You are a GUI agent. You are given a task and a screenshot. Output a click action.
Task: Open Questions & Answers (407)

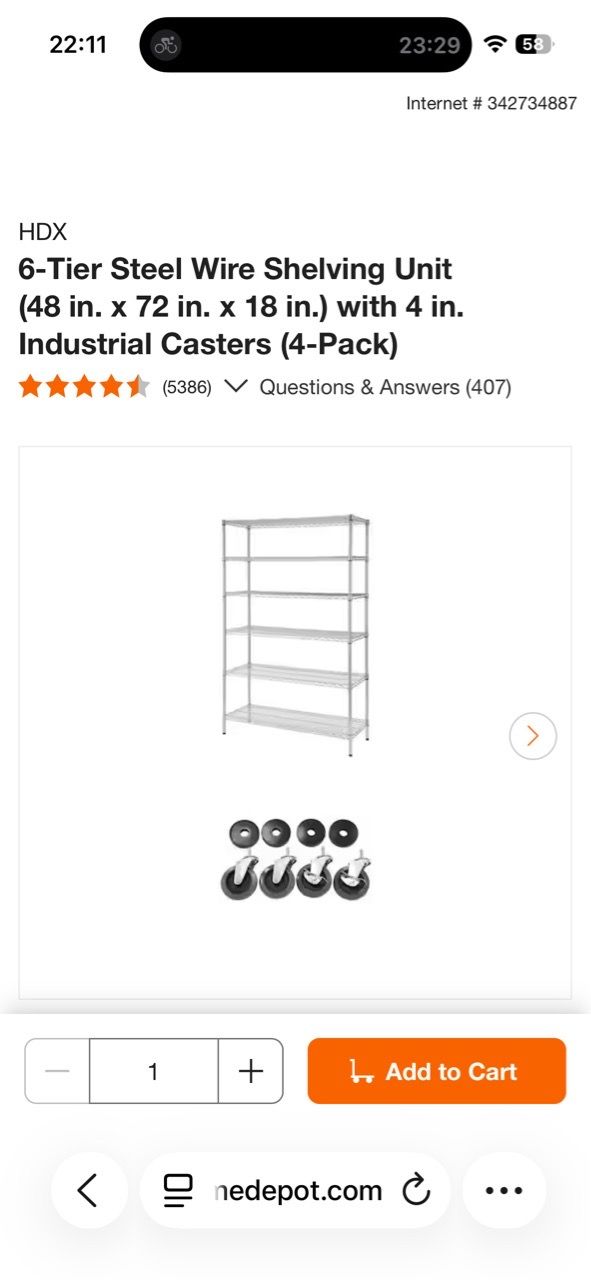tap(385, 387)
